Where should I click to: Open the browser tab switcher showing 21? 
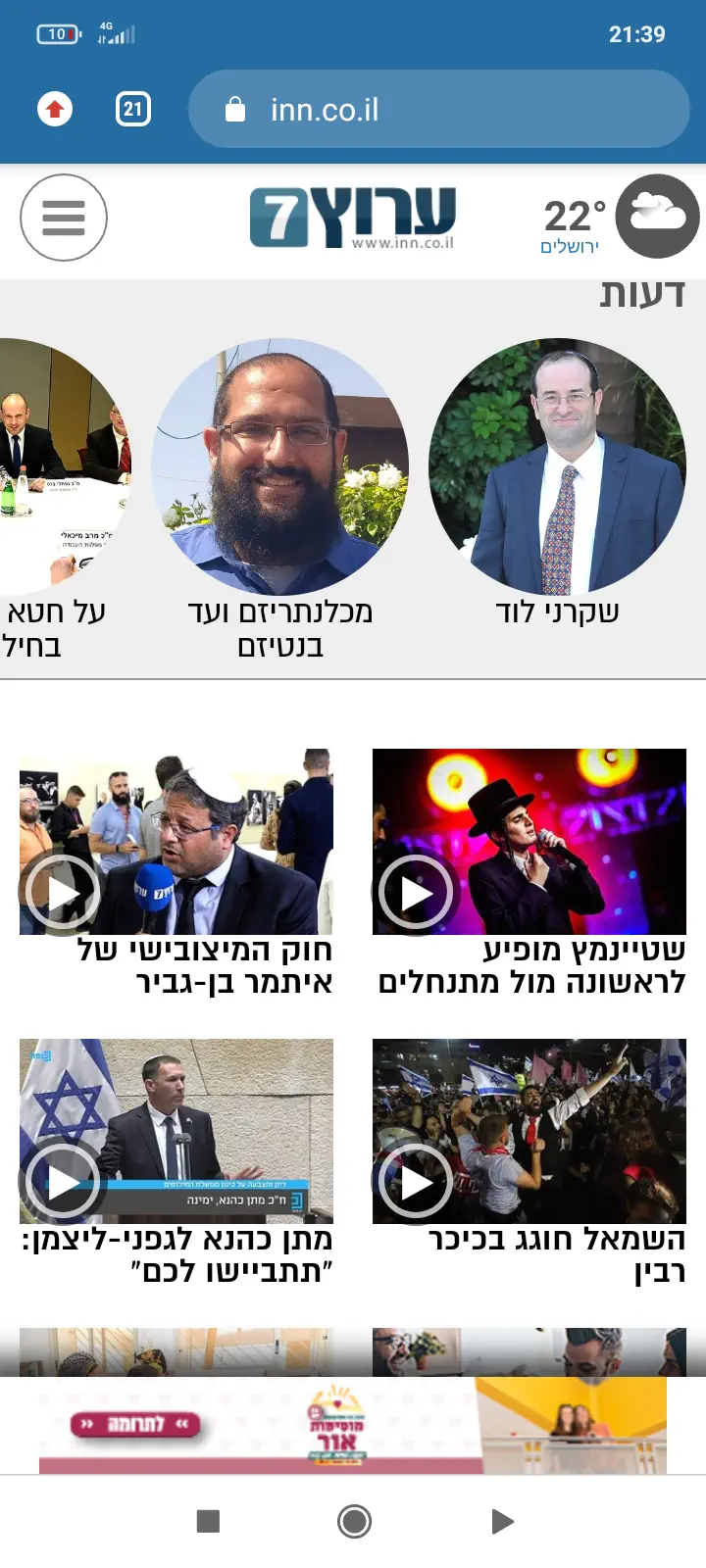click(x=133, y=109)
